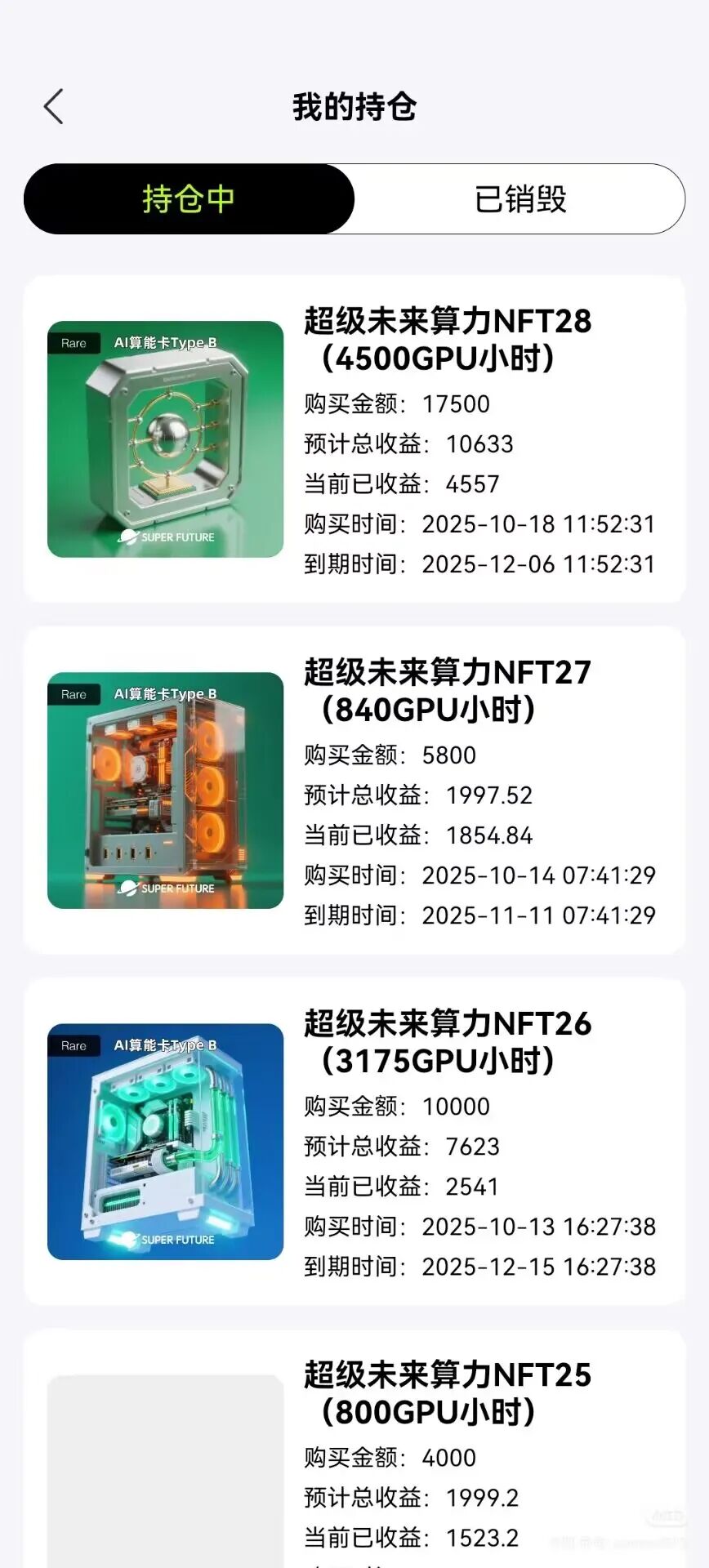The height and width of the screenshot is (1568, 709).
Task: Tap the NFT28 green card thumbnail
Action: click(x=163, y=441)
